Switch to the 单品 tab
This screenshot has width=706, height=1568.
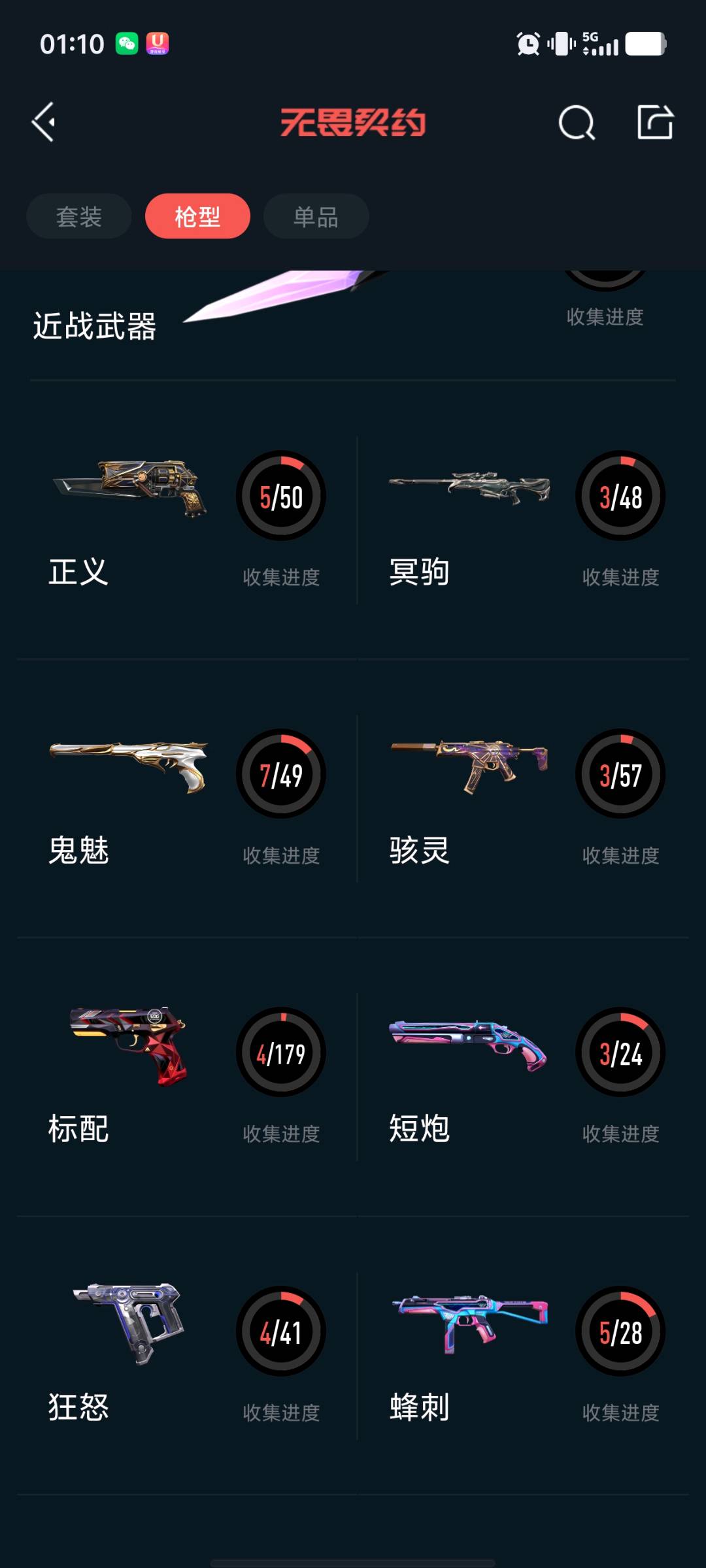click(316, 216)
